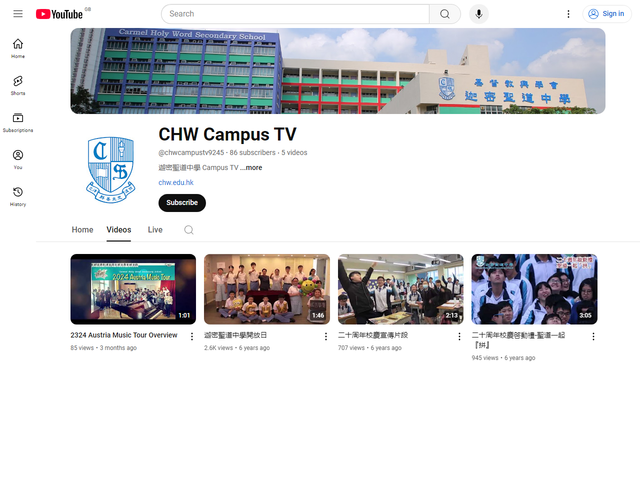Open the settings overflow menu in header

coord(568,14)
